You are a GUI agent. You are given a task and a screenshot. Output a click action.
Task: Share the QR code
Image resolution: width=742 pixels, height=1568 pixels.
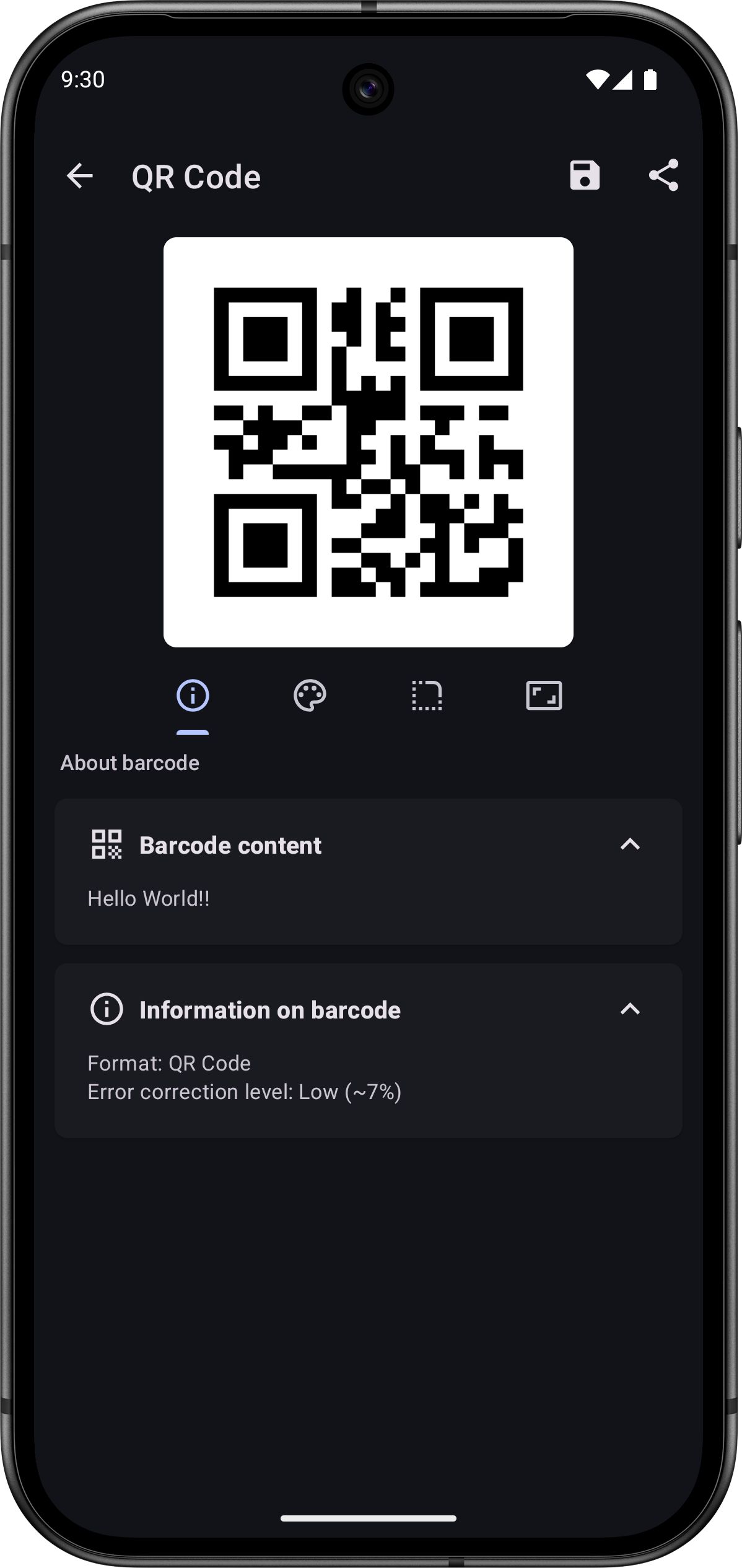(663, 175)
